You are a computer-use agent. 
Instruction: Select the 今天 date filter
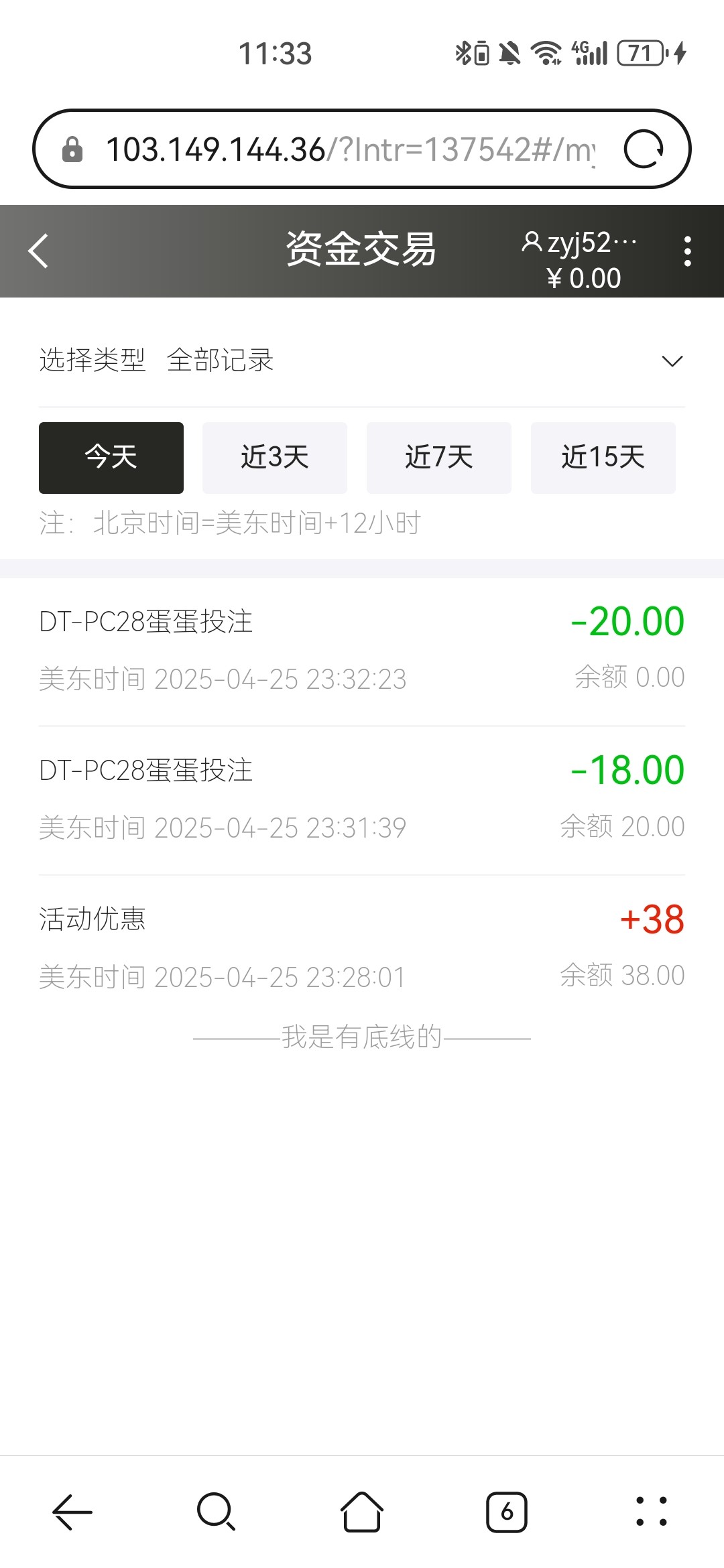tap(111, 458)
